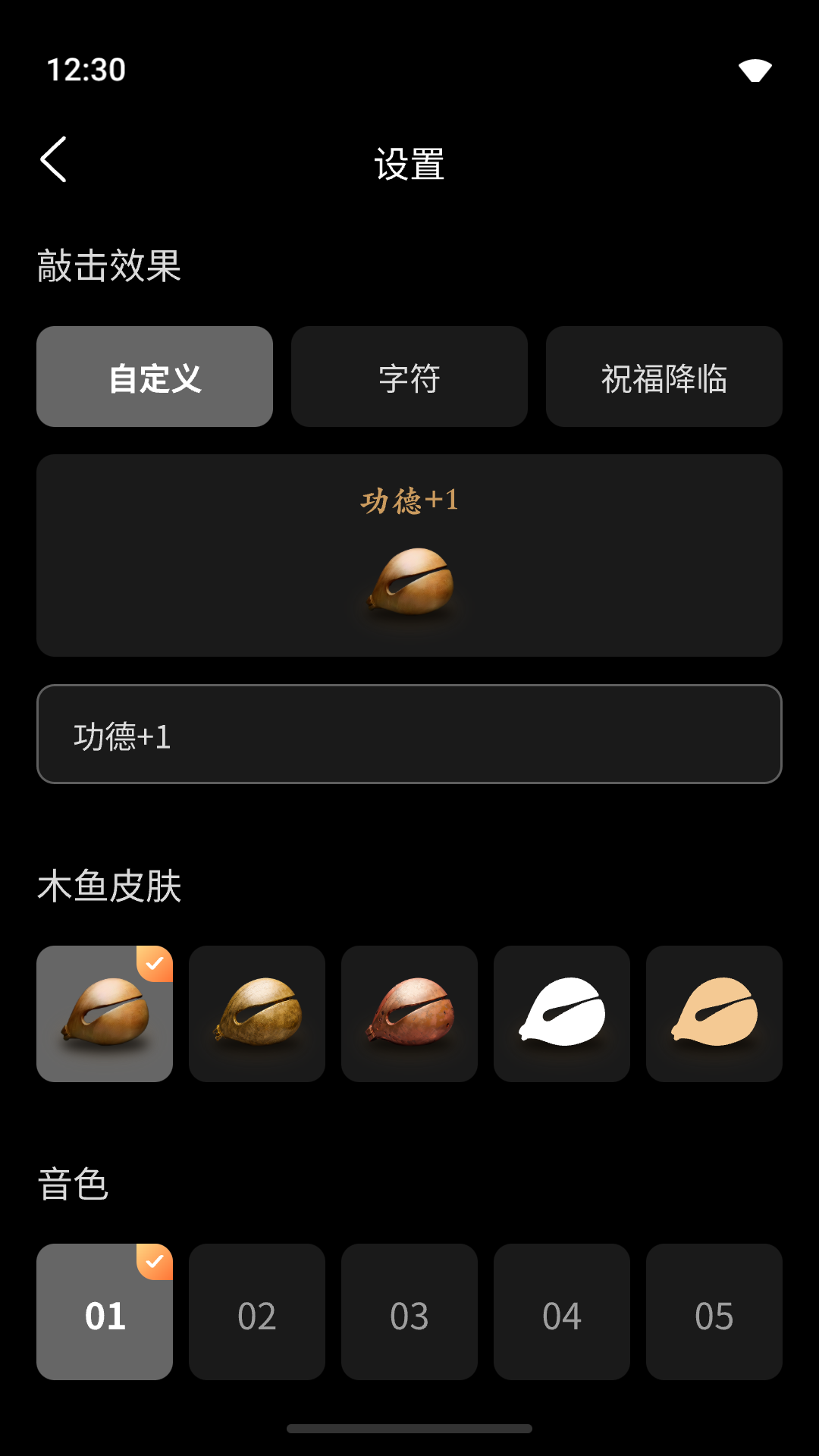The image size is (819, 1456).
Task: Click the 功德+1 text input field
Action: coord(409,733)
